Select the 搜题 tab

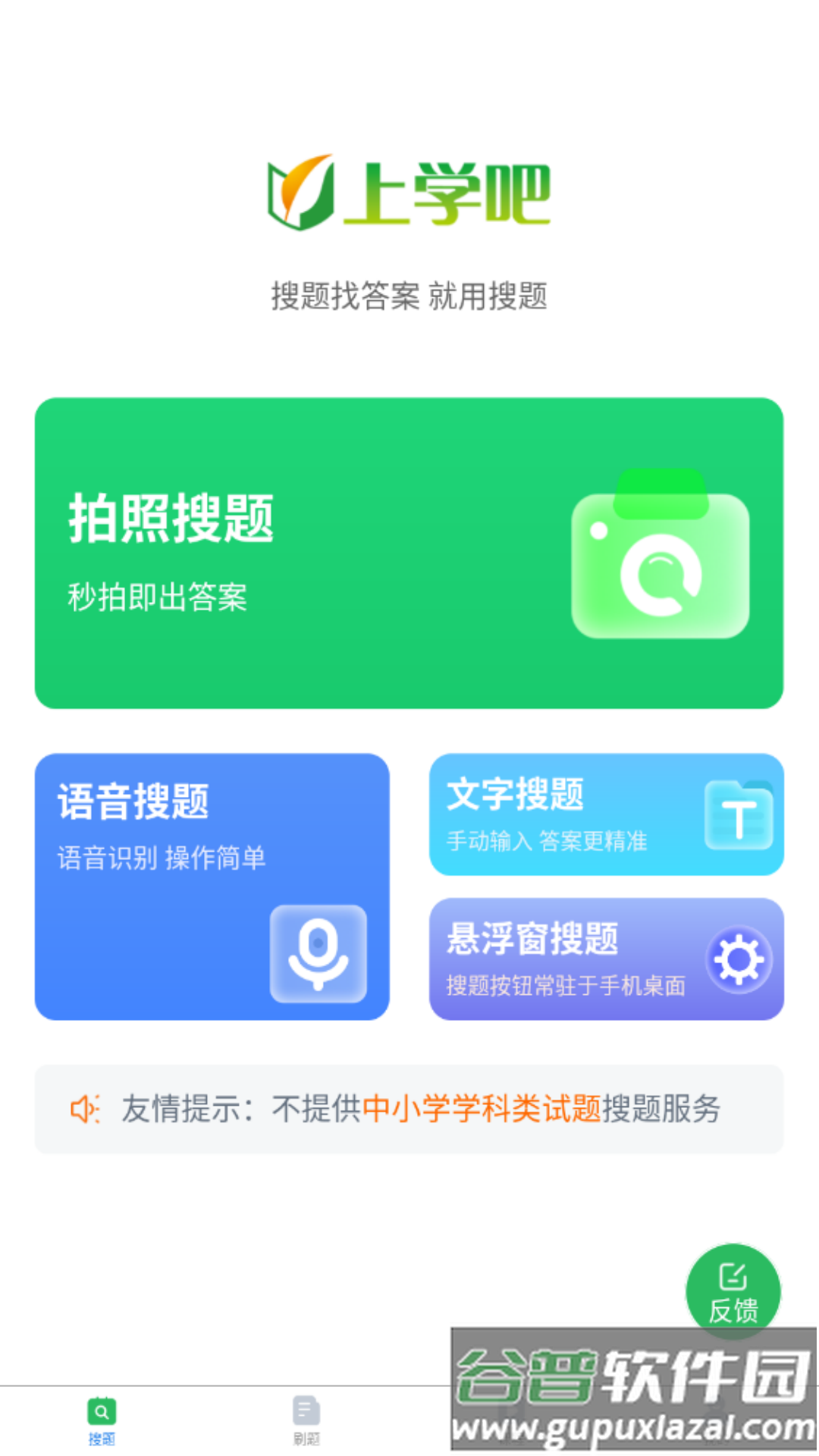[x=102, y=1419]
